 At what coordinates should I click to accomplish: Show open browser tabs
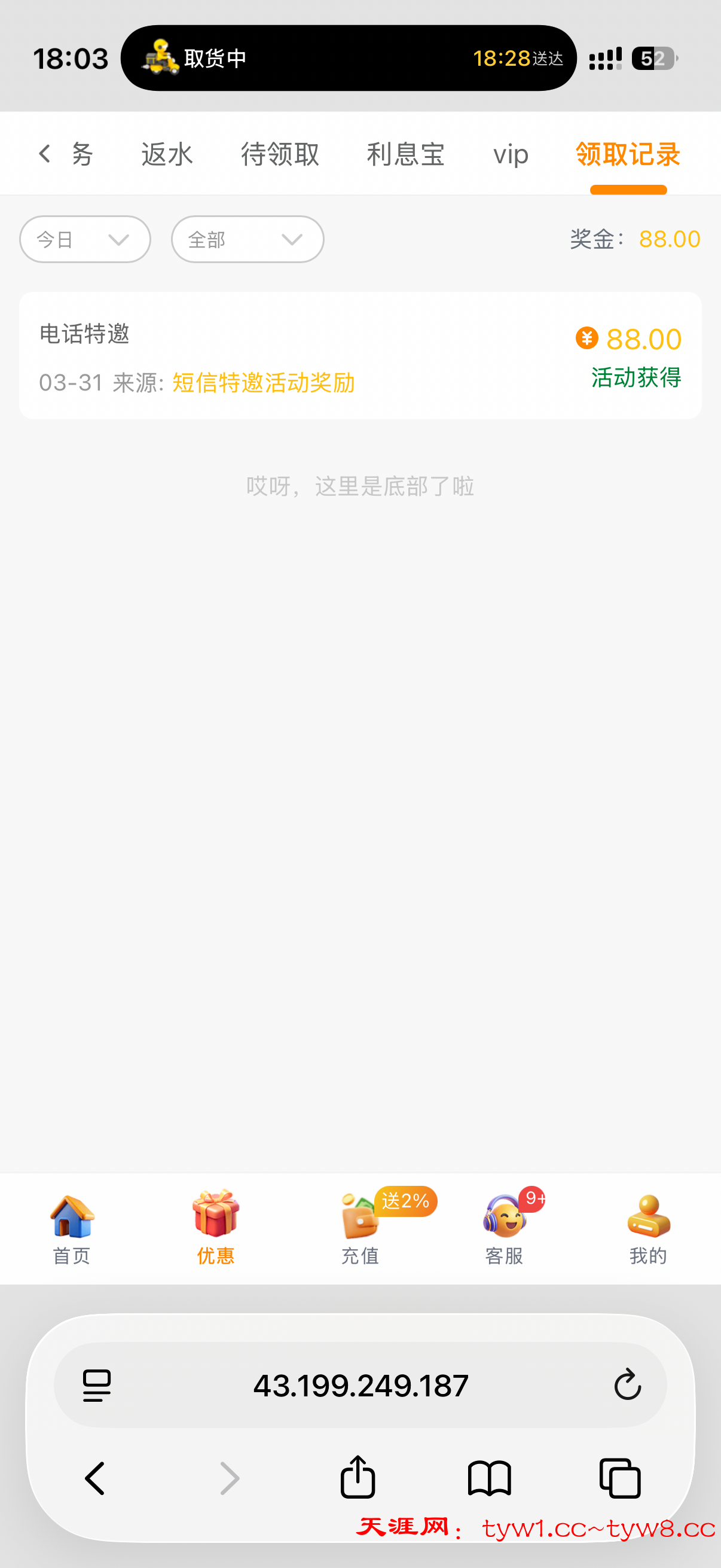click(x=620, y=1477)
